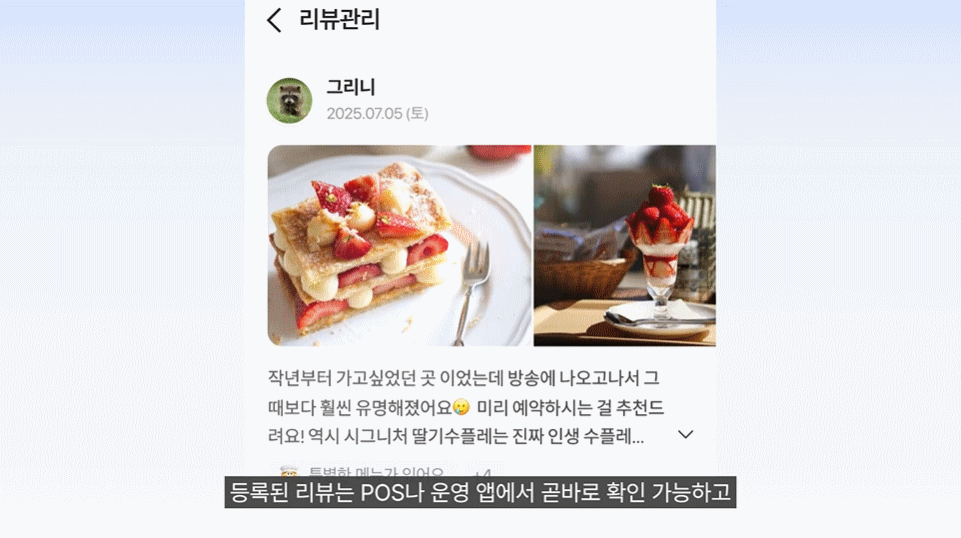Open reviewer 그리니's profile picture
This screenshot has width=961, height=538.
[x=289, y=100]
